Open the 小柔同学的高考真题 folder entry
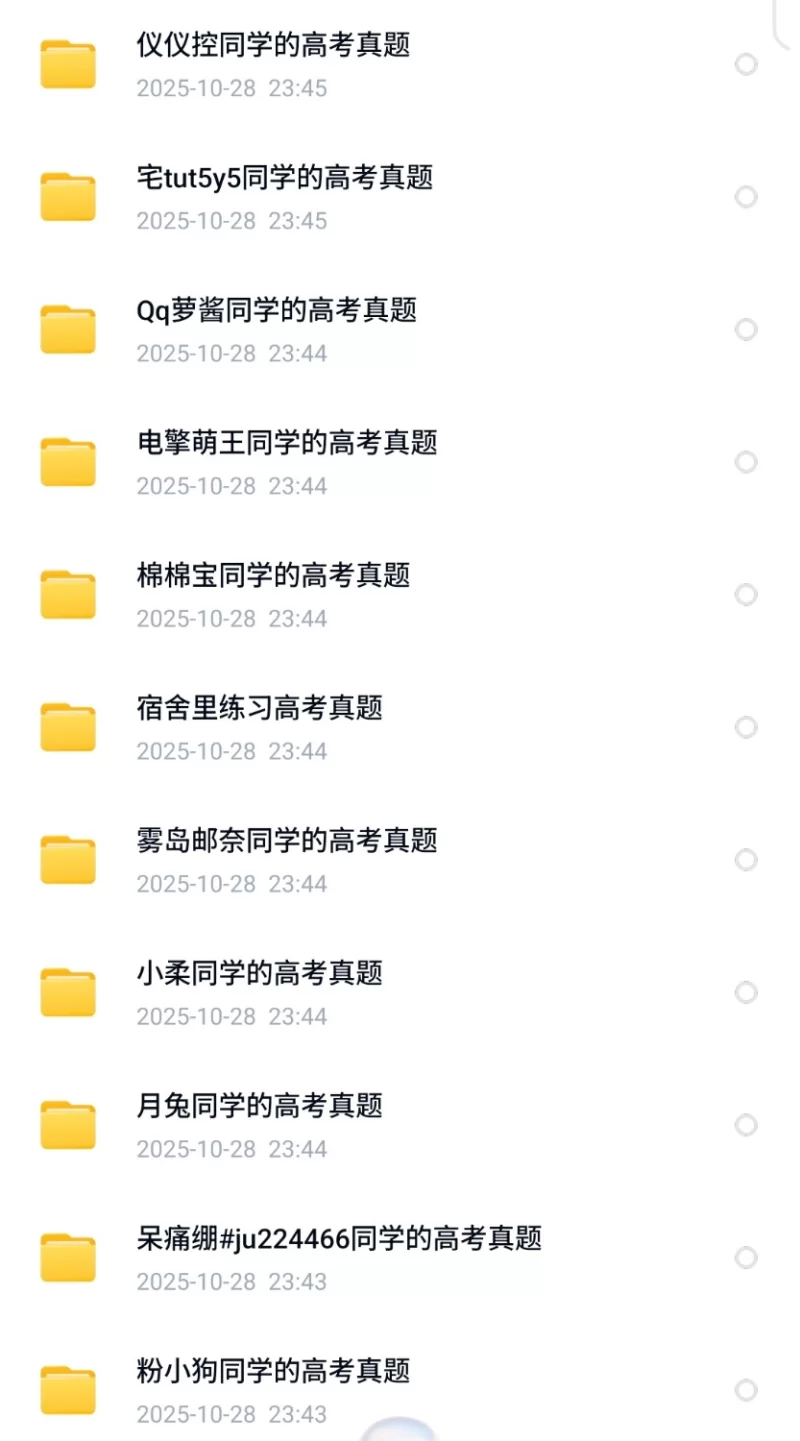This screenshot has height=1441, width=800. (260, 974)
